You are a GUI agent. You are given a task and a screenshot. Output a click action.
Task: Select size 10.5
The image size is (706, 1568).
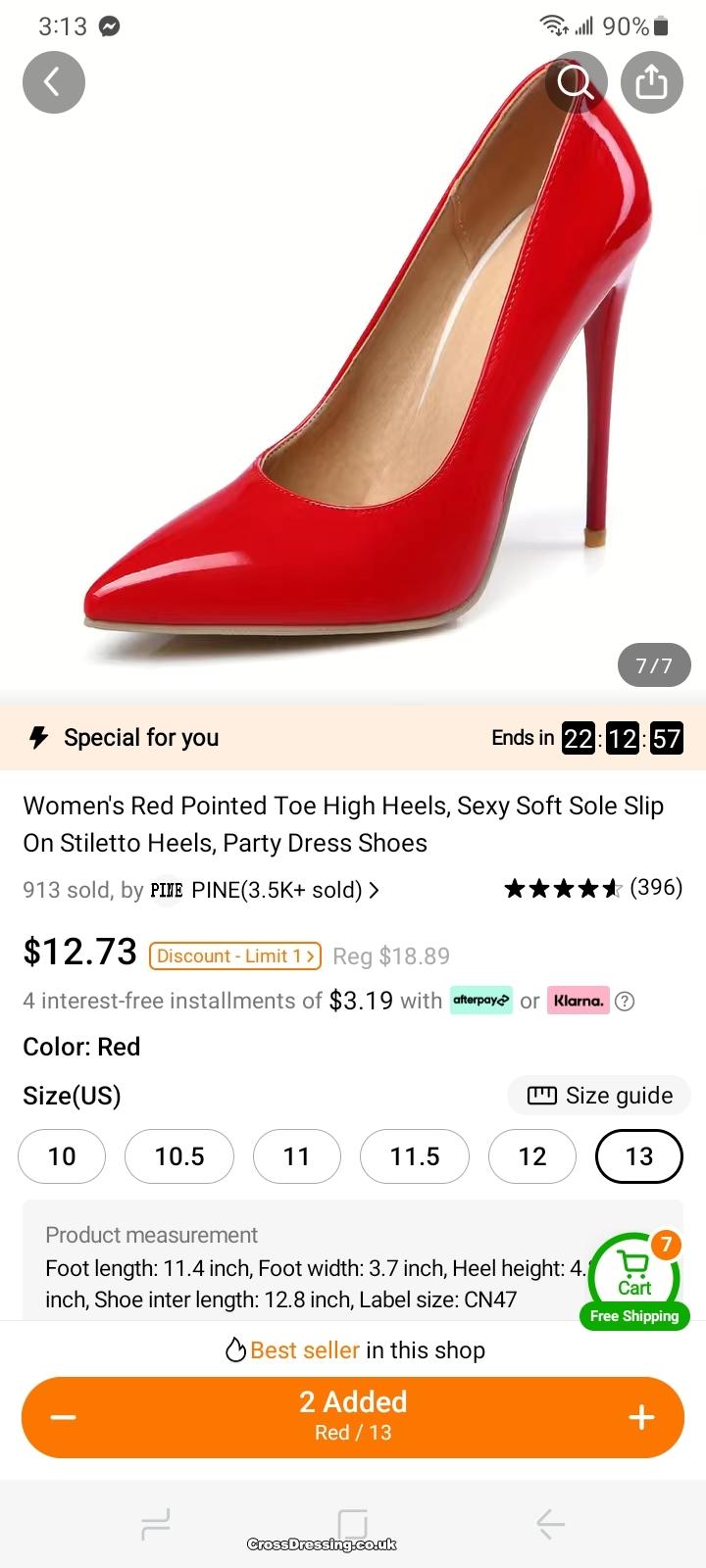tap(179, 1156)
